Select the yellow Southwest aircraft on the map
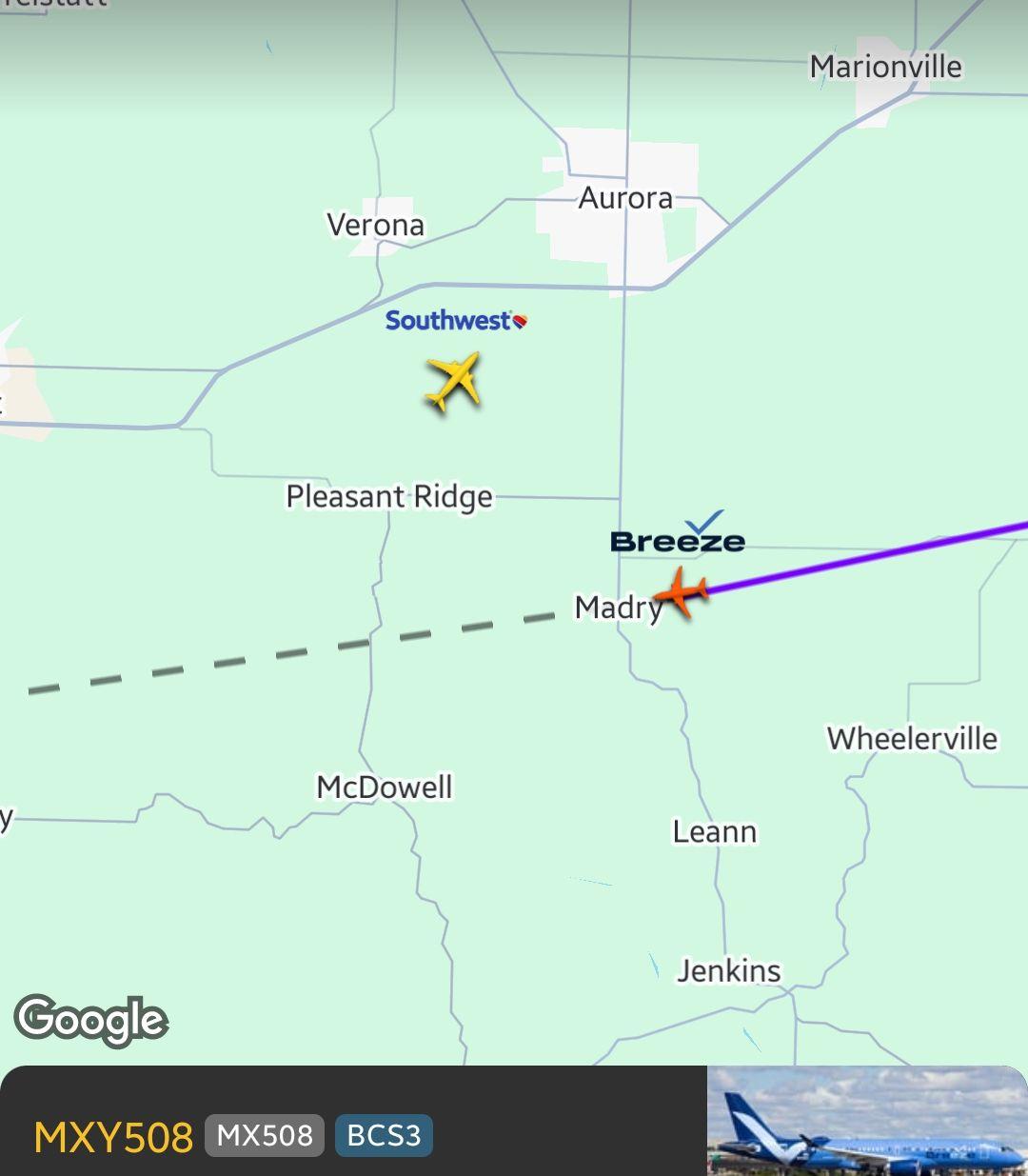Image resolution: width=1028 pixels, height=1176 pixels. coord(453,382)
